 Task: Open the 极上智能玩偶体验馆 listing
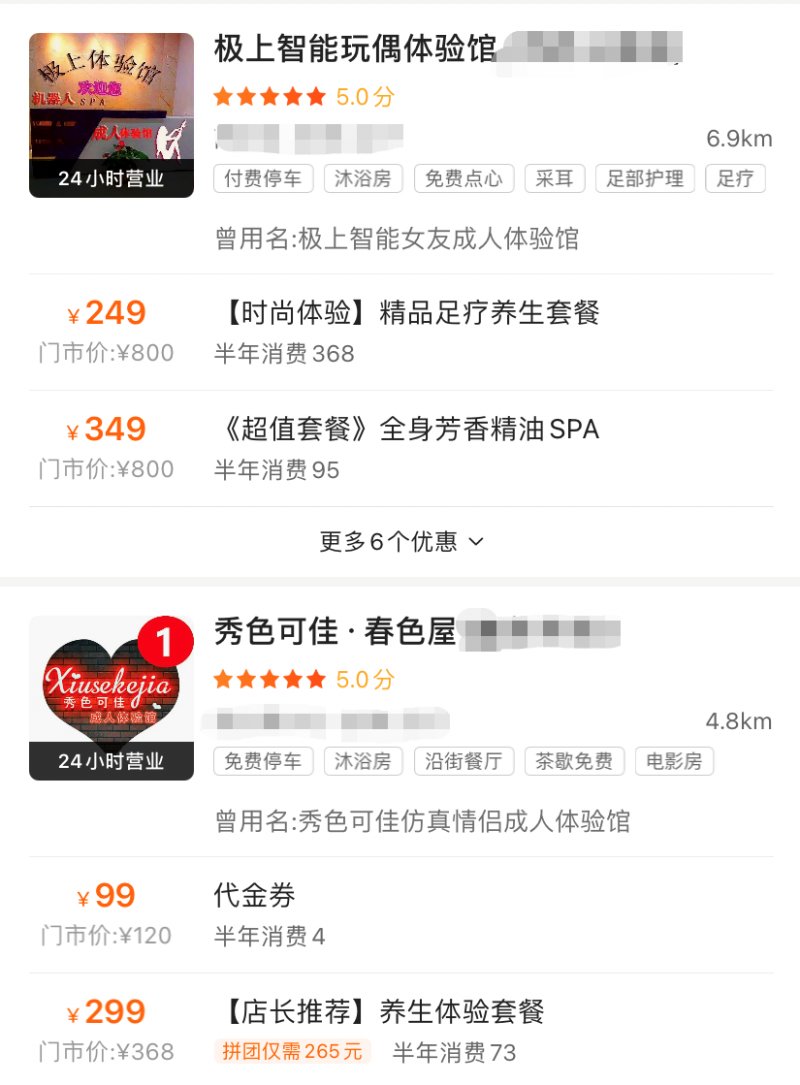[x=355, y=48]
